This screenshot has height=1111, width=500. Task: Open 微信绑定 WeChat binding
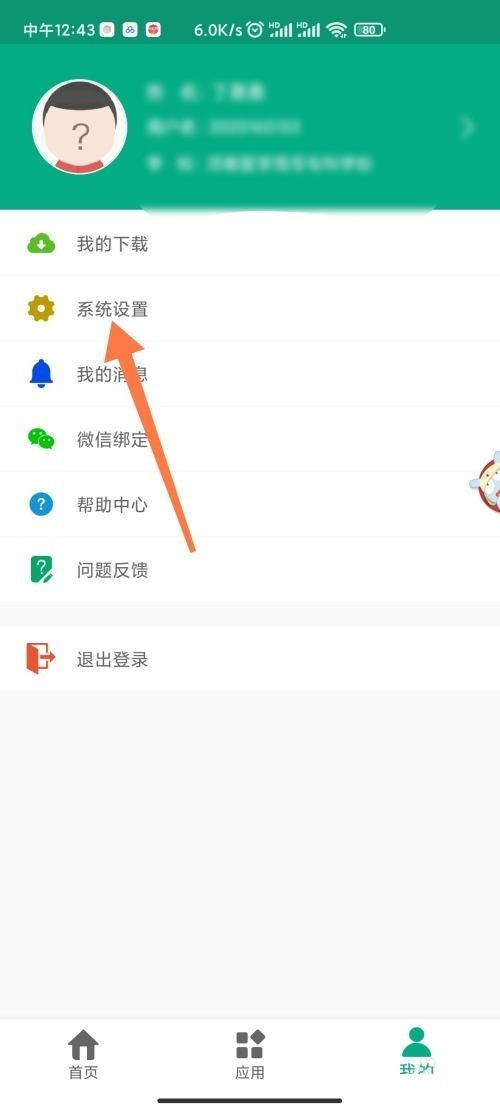(x=250, y=439)
